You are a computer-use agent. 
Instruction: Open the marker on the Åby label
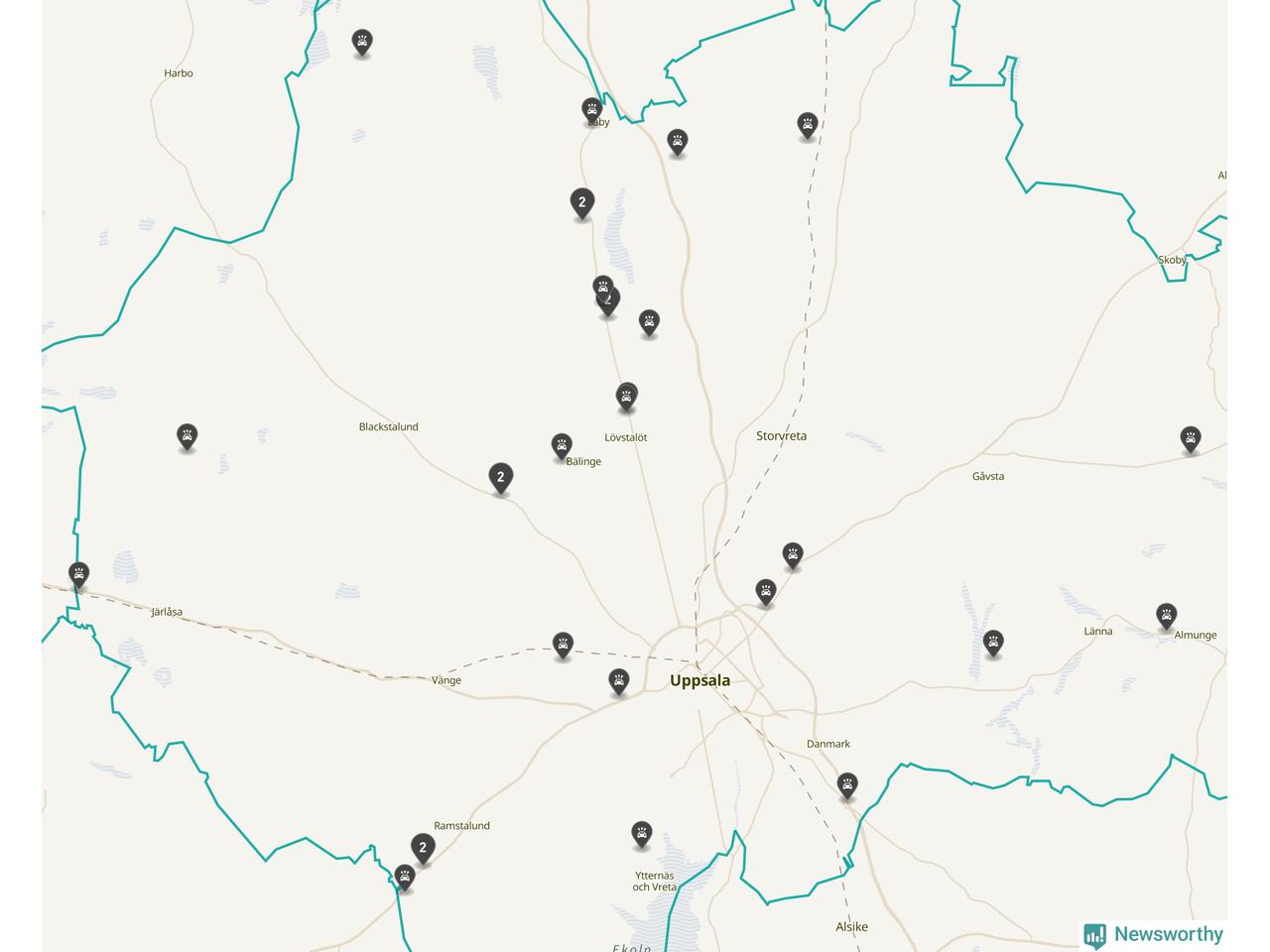[x=591, y=110]
